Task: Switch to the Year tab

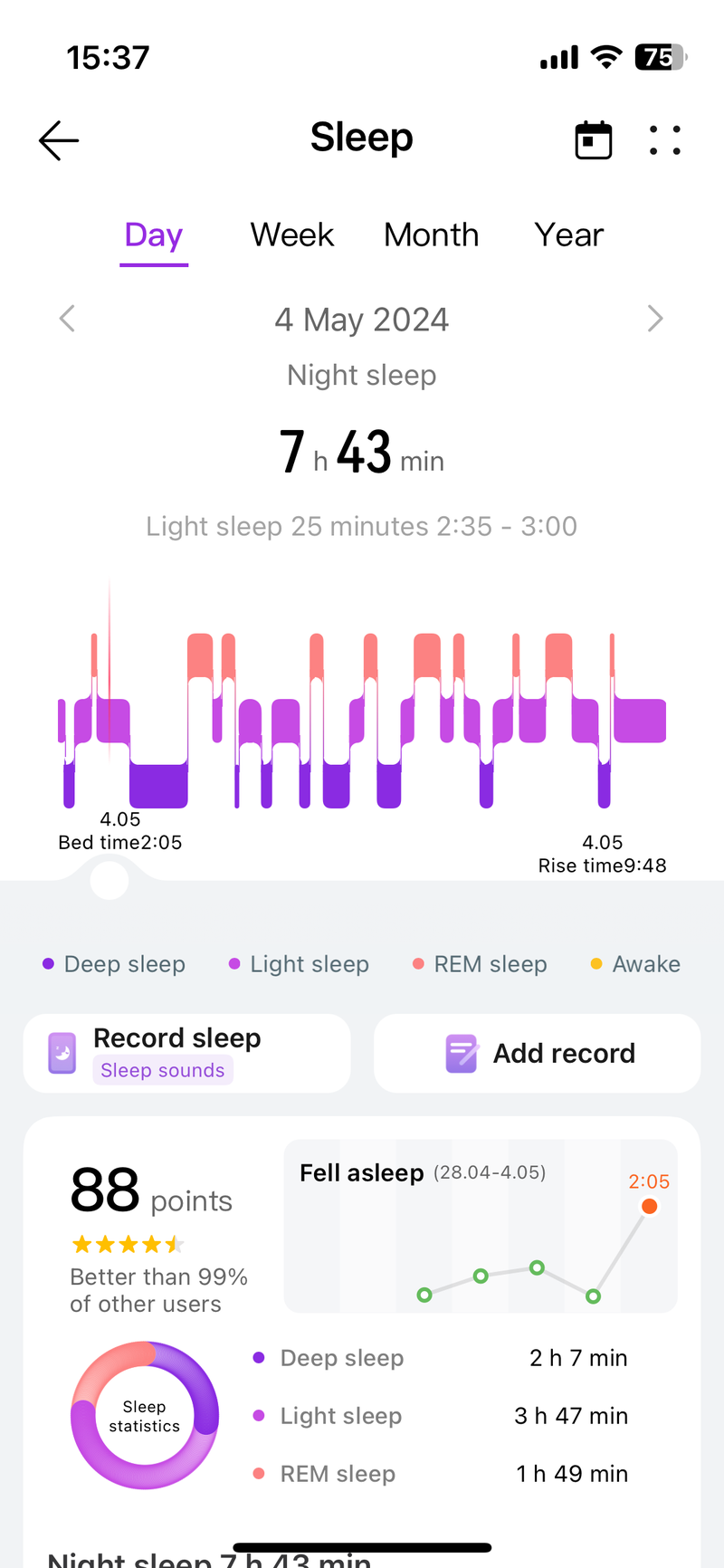Action: click(x=568, y=235)
